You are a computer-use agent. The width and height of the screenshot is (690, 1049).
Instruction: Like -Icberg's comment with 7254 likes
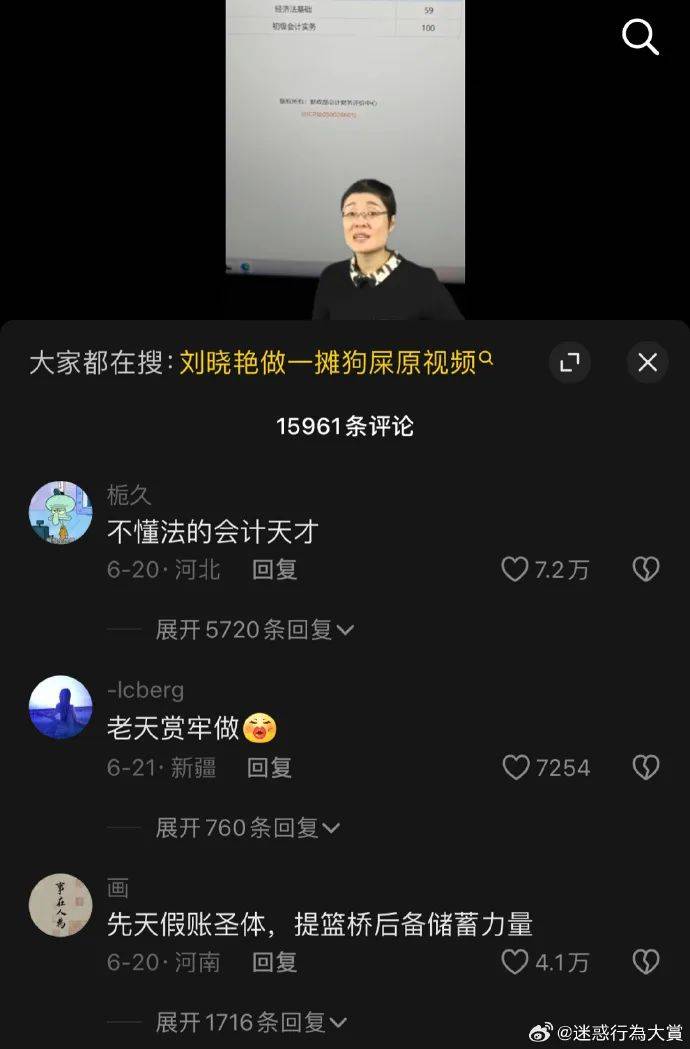tap(515, 768)
